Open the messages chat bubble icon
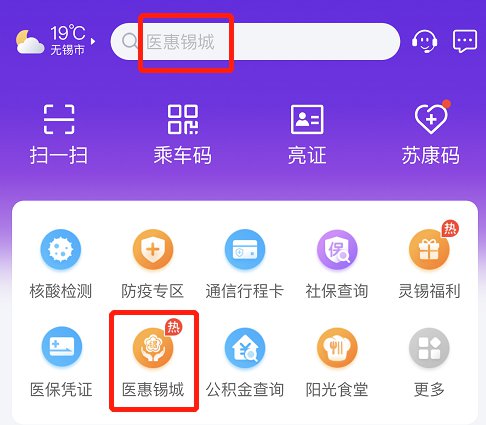 point(465,41)
